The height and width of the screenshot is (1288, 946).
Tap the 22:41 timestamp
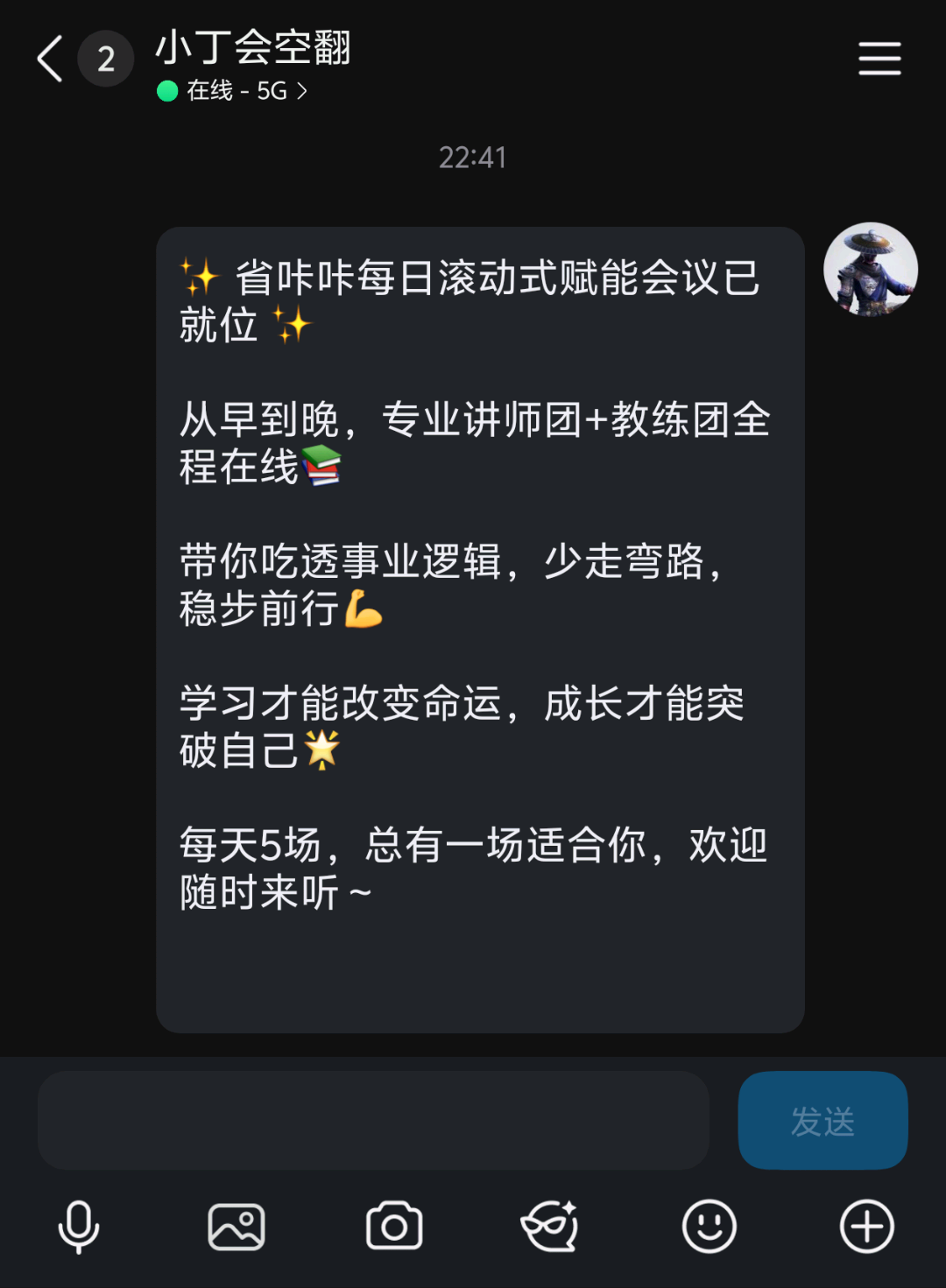473,158
